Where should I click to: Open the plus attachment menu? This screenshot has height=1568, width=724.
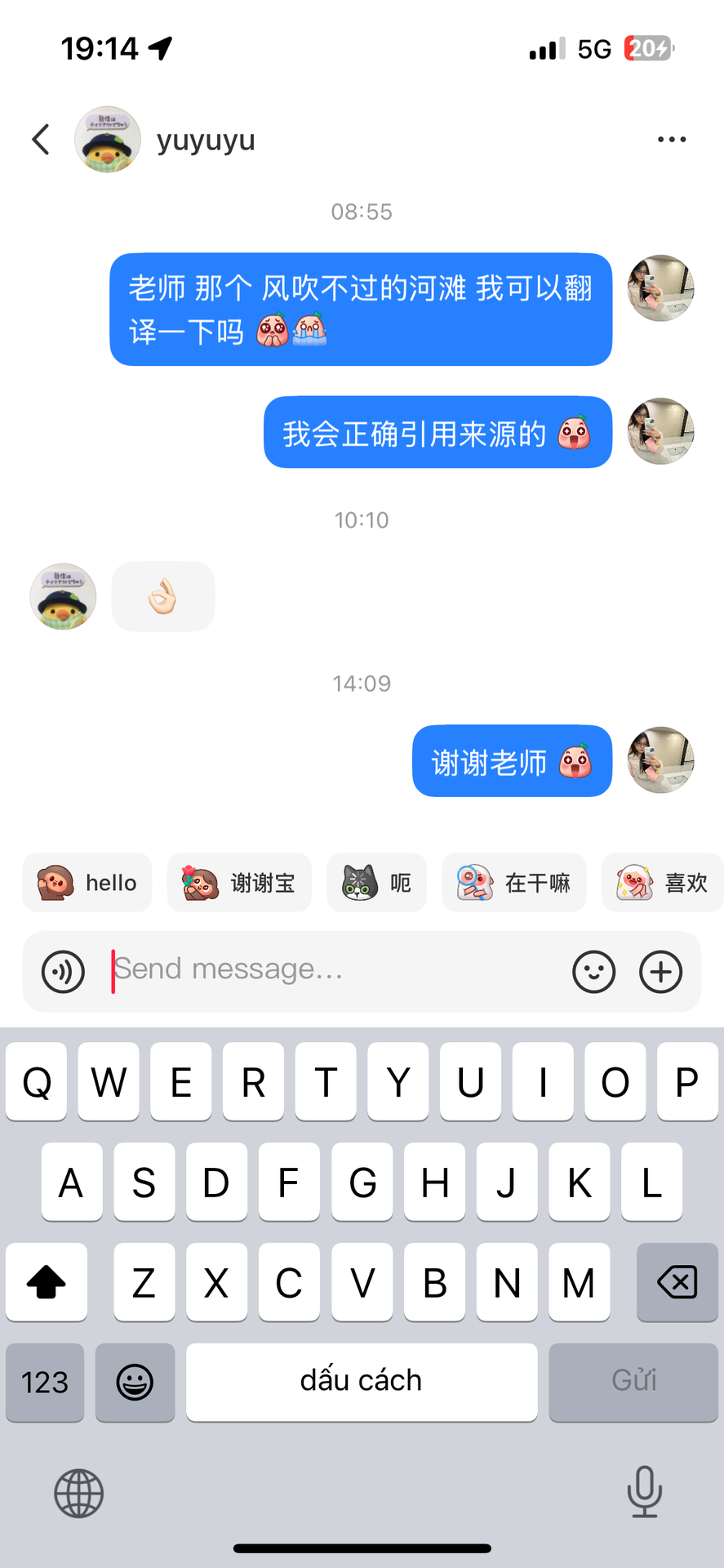tap(660, 972)
